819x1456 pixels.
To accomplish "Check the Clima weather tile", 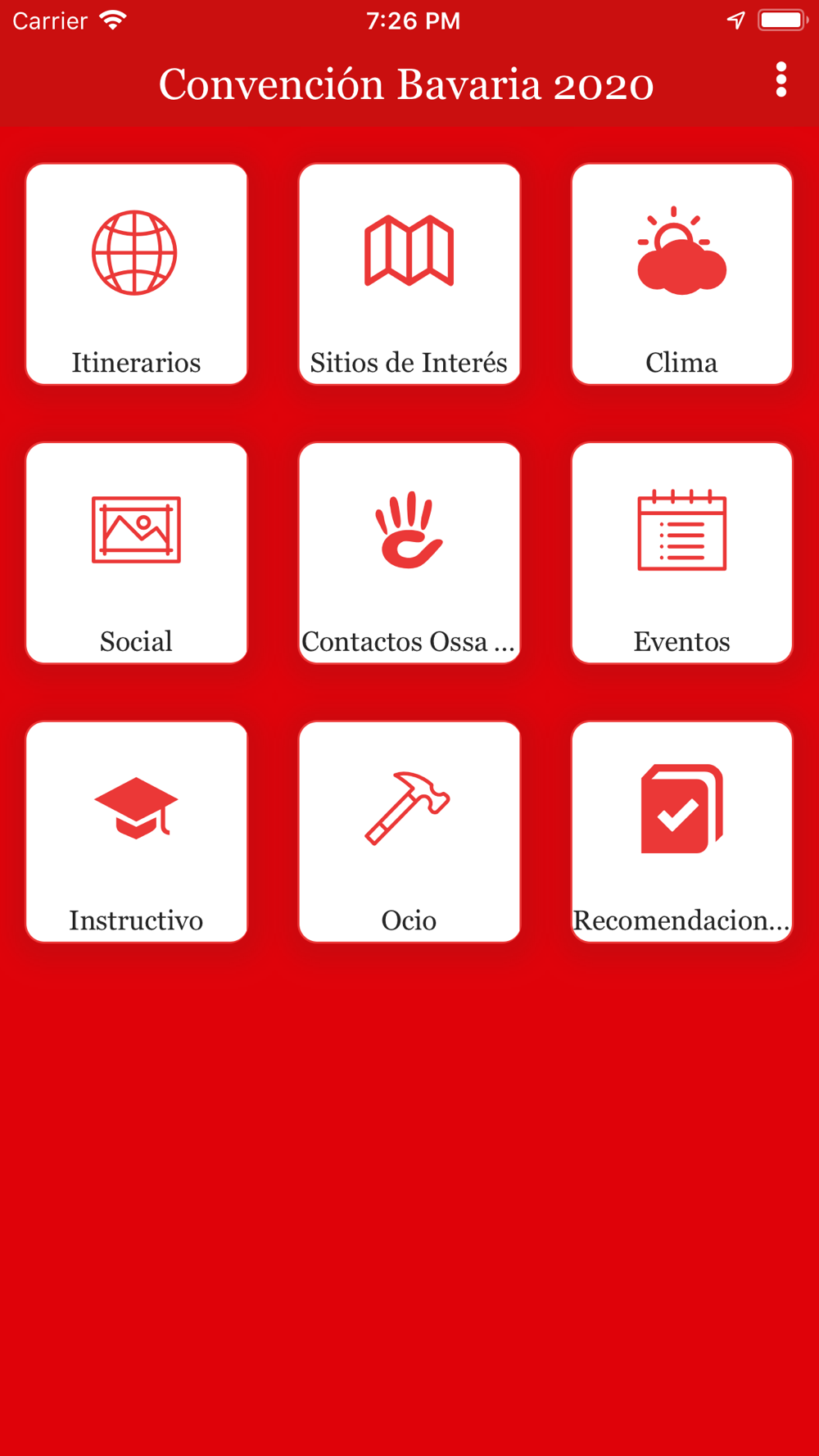I will 682,274.
